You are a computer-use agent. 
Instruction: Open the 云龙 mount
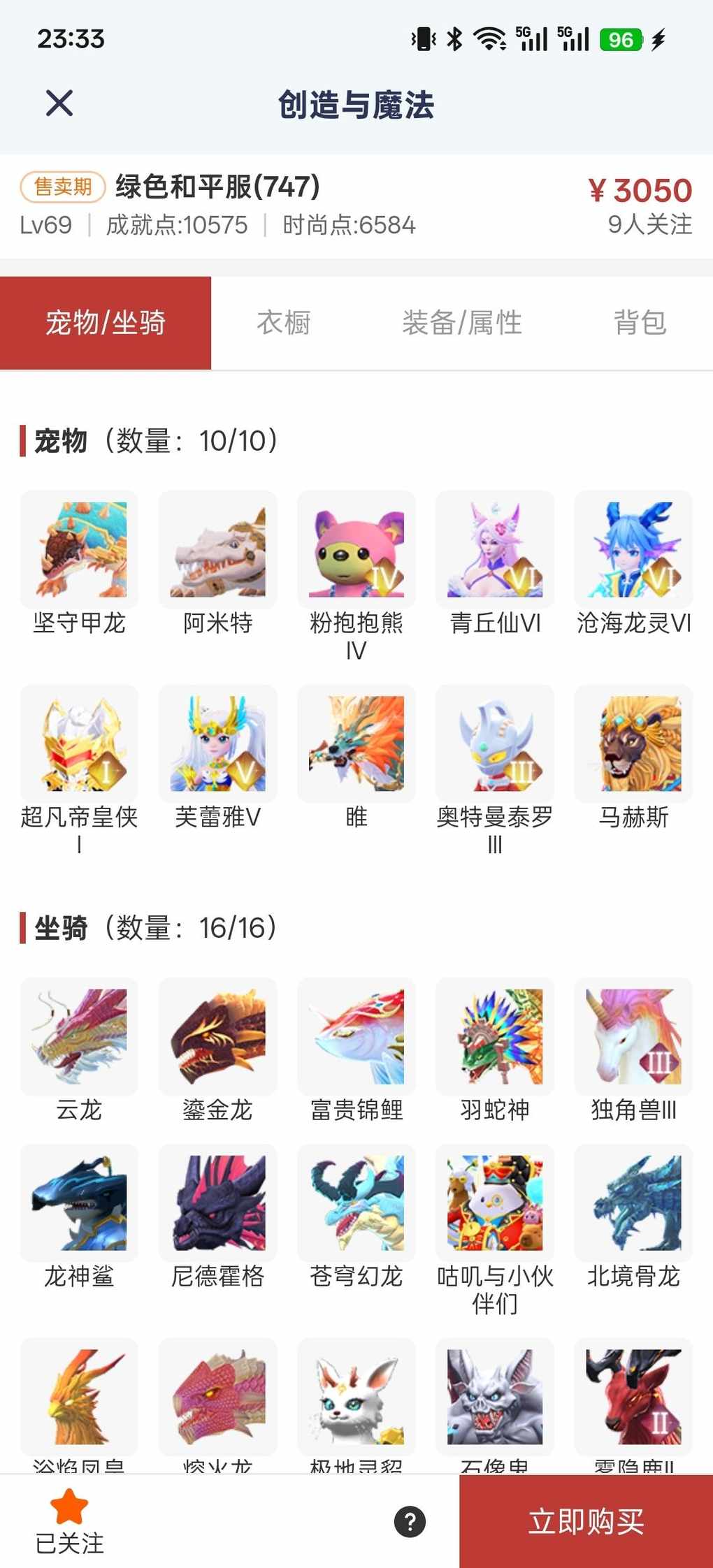tap(79, 1037)
